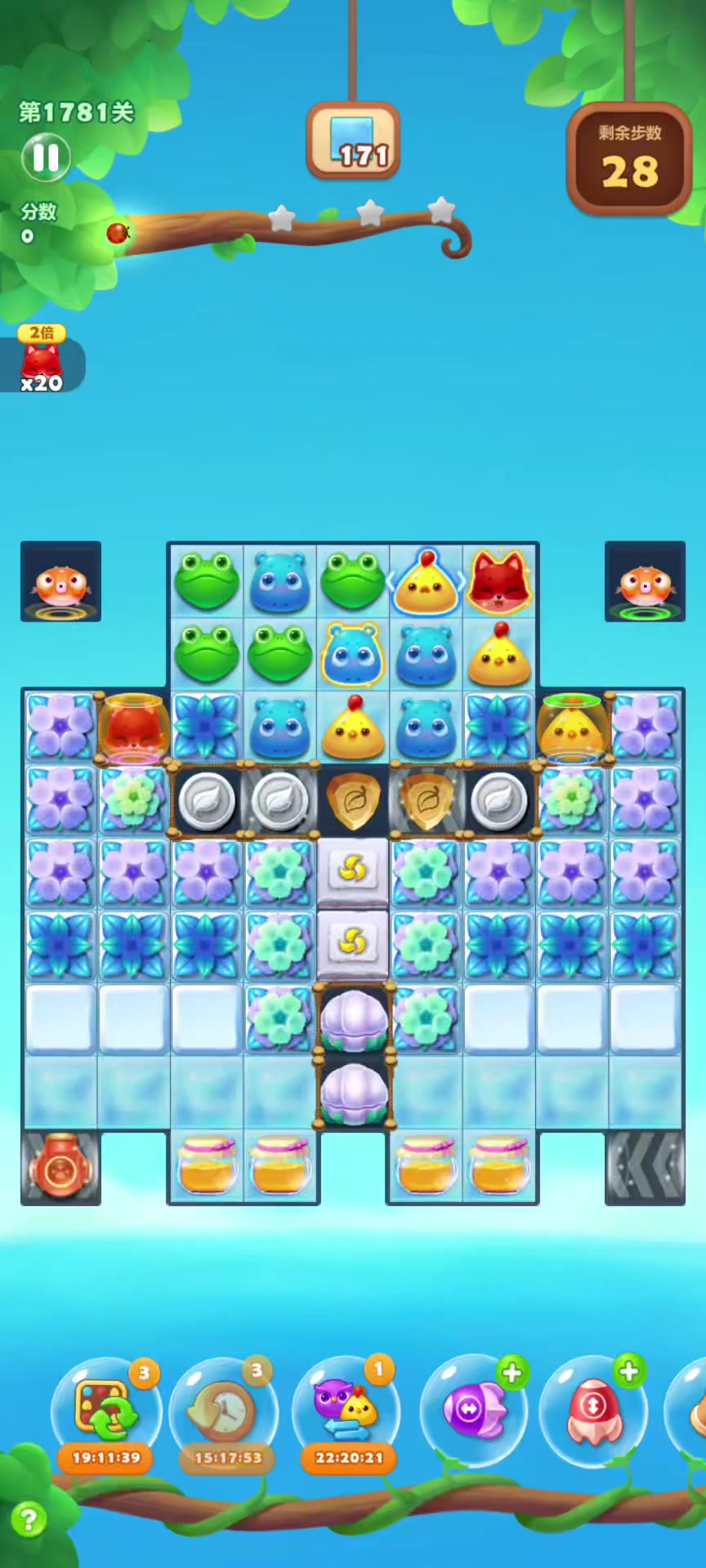
Task: Select the clock time booster
Action: click(225, 1410)
